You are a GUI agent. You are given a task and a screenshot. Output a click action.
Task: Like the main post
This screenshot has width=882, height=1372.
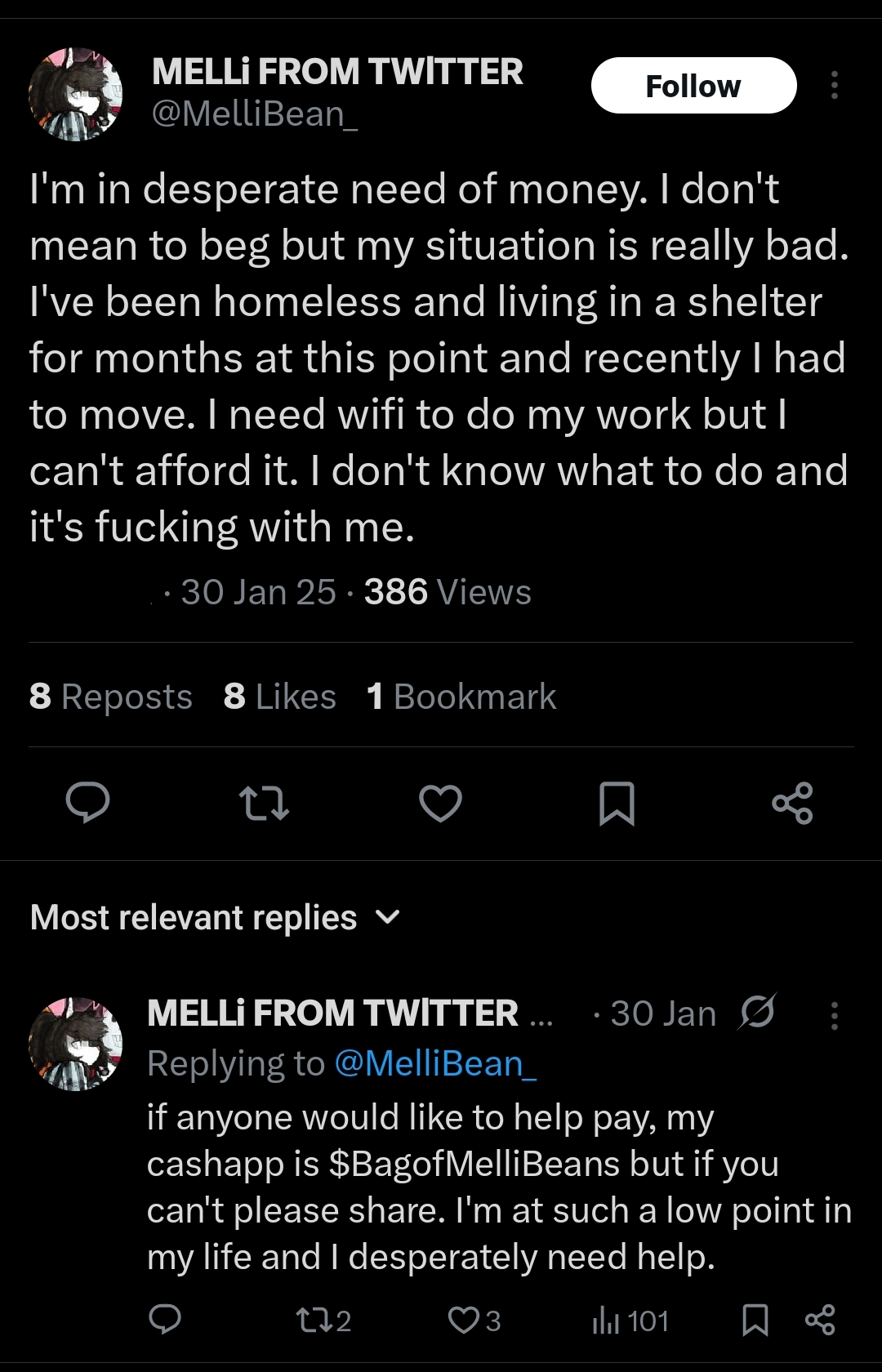tap(440, 802)
